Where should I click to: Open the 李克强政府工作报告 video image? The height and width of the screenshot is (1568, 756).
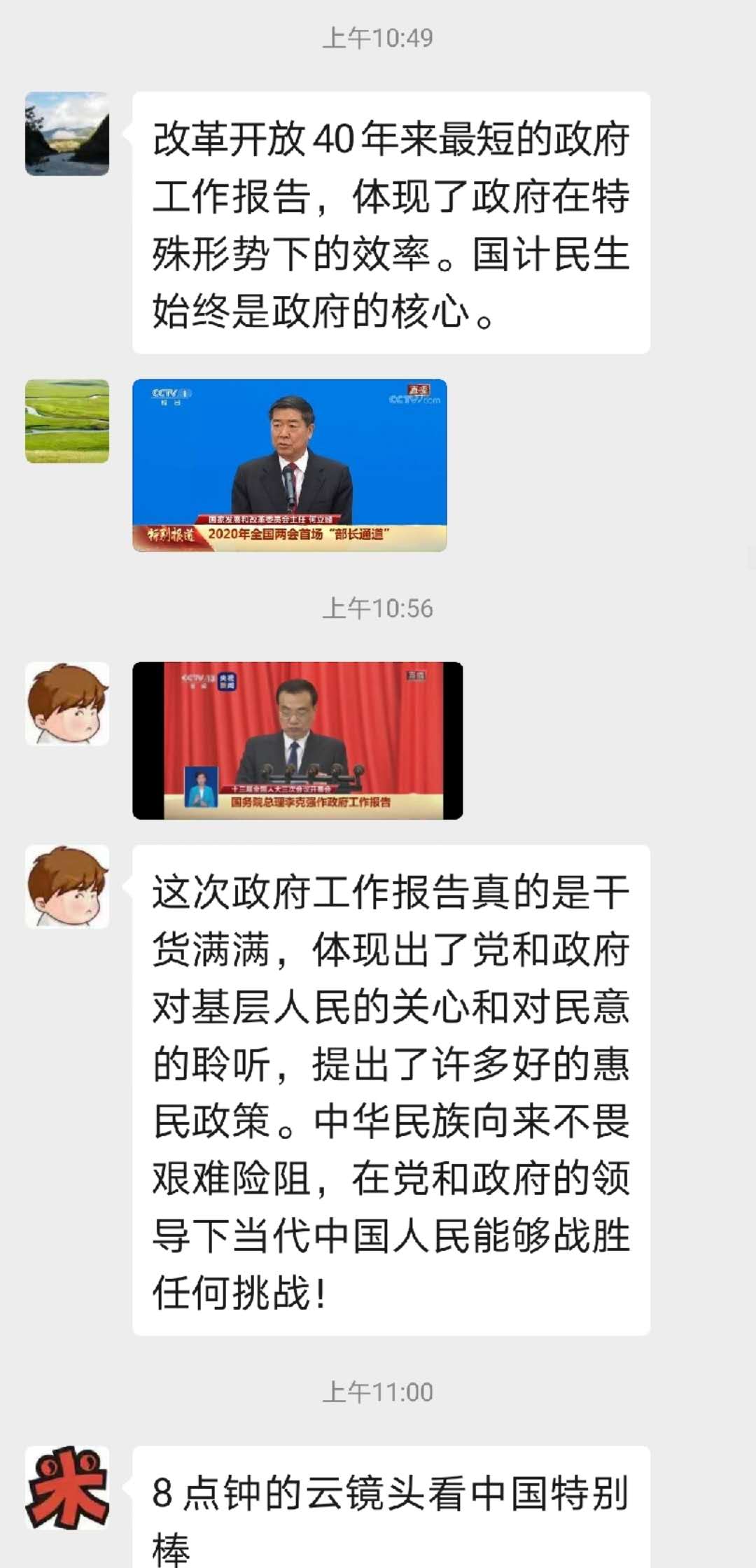coord(297,741)
